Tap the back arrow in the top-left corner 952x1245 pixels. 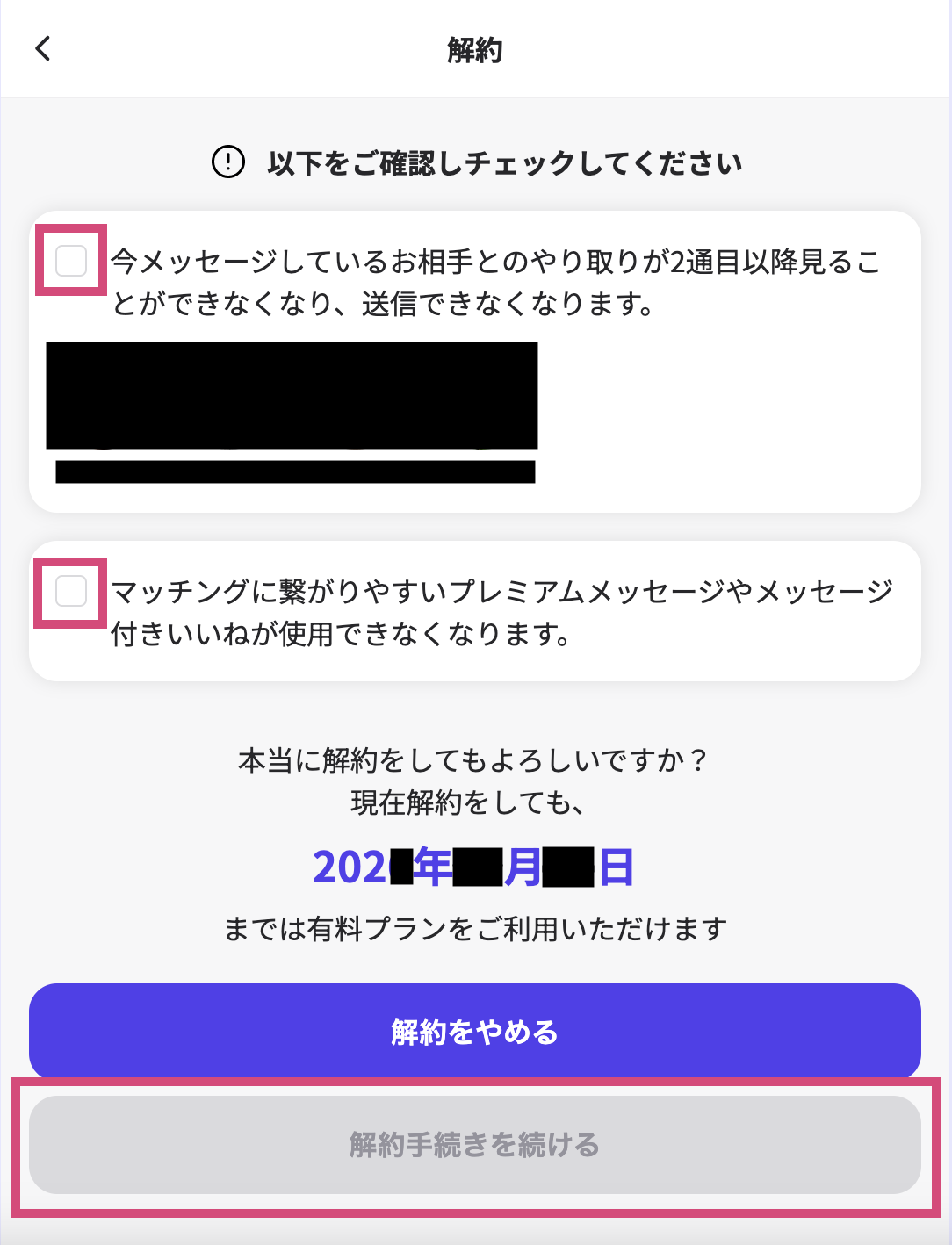click(x=41, y=49)
